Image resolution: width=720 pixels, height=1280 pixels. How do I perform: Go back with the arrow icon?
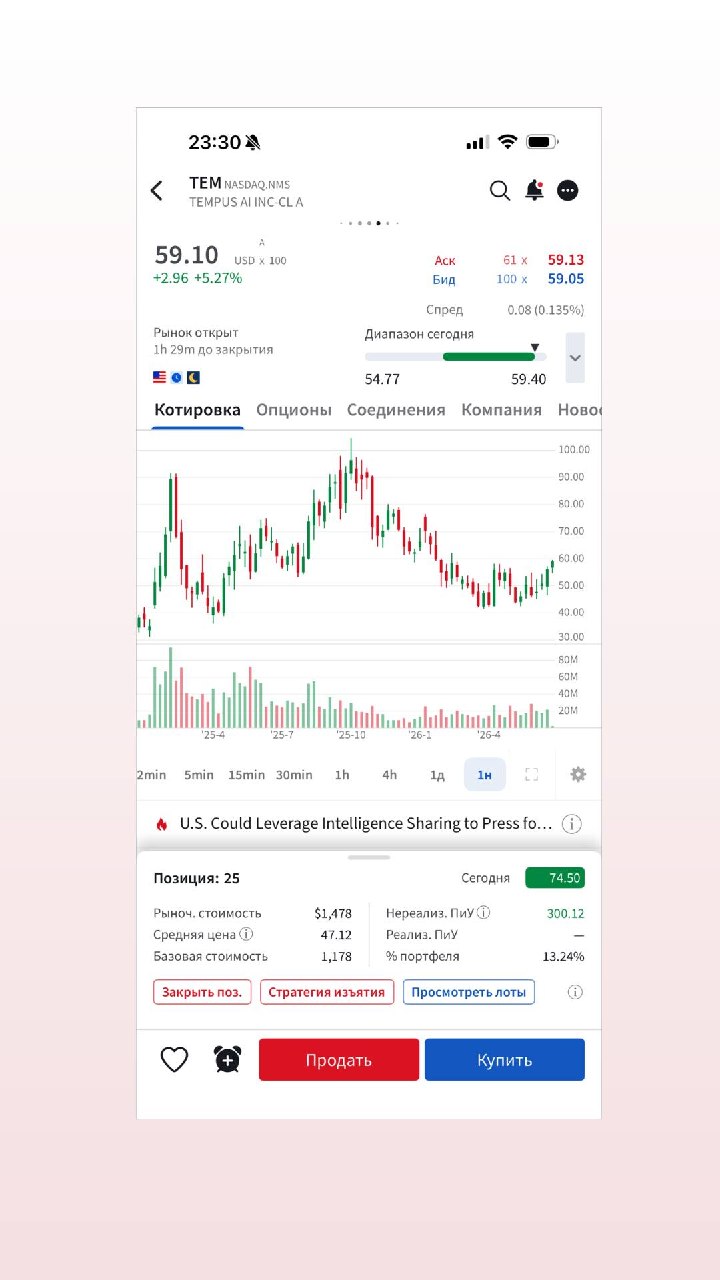tap(156, 191)
